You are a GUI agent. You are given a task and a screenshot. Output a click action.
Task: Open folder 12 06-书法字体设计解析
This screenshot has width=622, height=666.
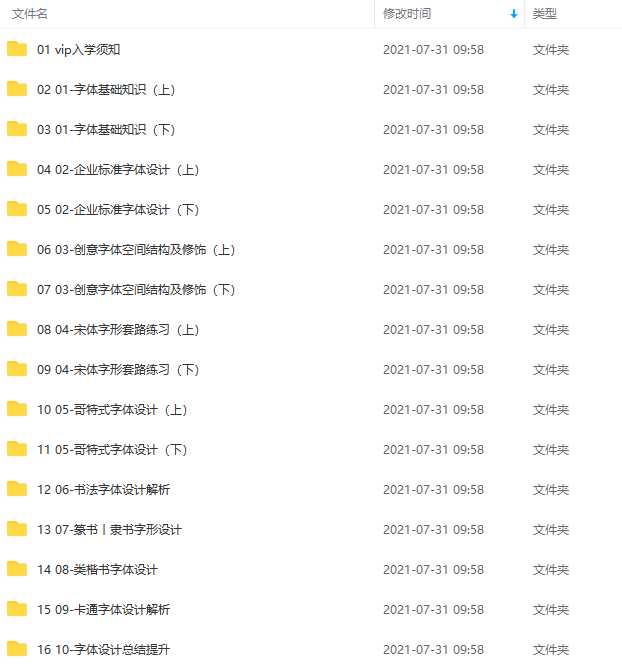click(x=104, y=490)
